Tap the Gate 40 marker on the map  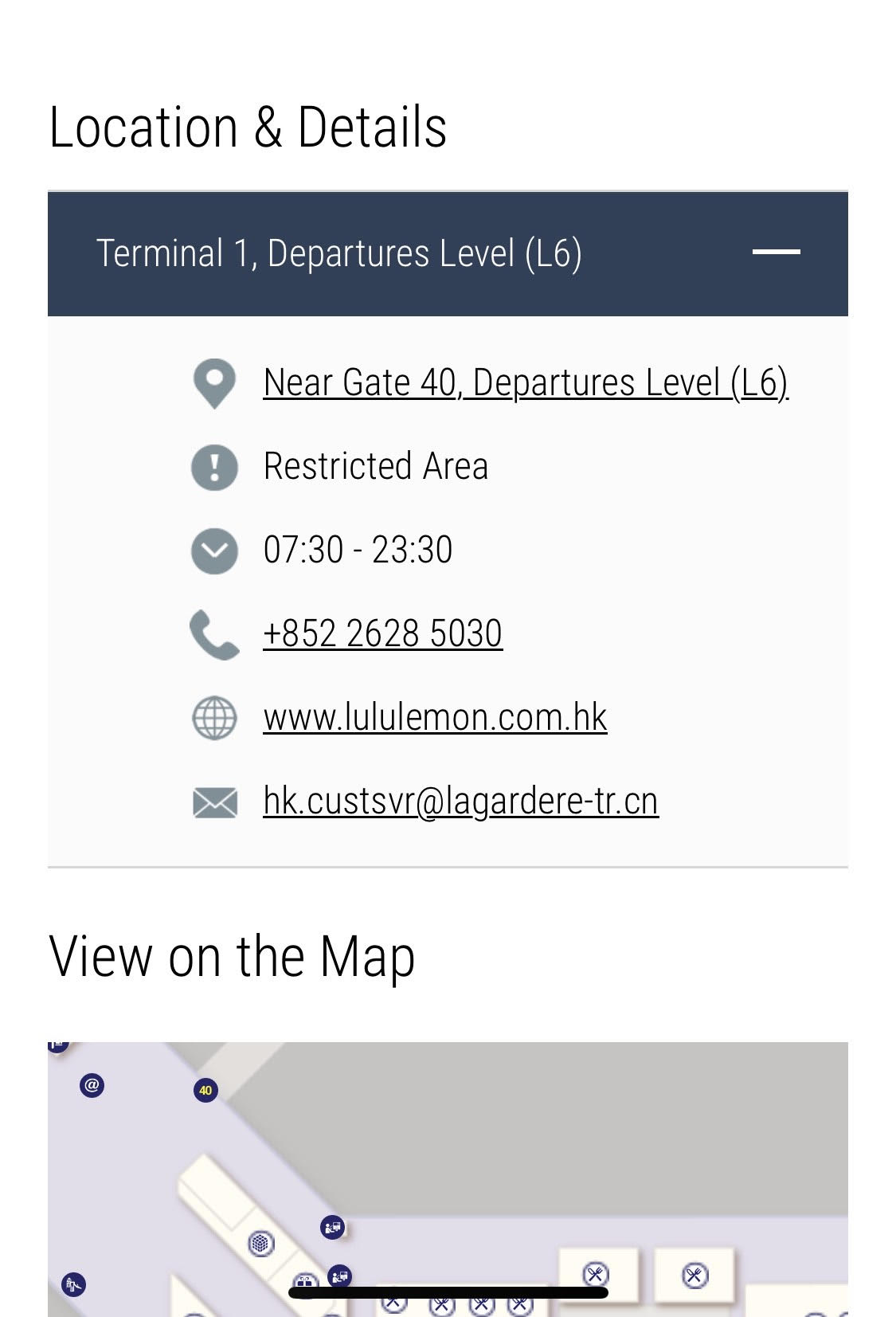click(205, 1090)
